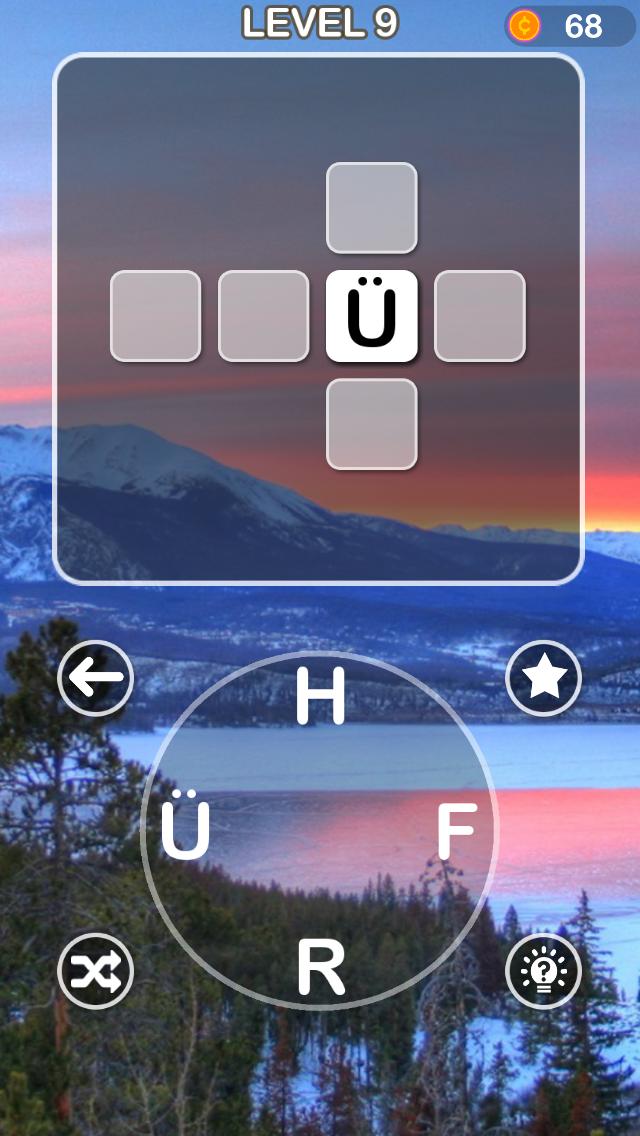Use the lightbulb hint button
Screen dimensions: 640x1136
[x=543, y=970]
